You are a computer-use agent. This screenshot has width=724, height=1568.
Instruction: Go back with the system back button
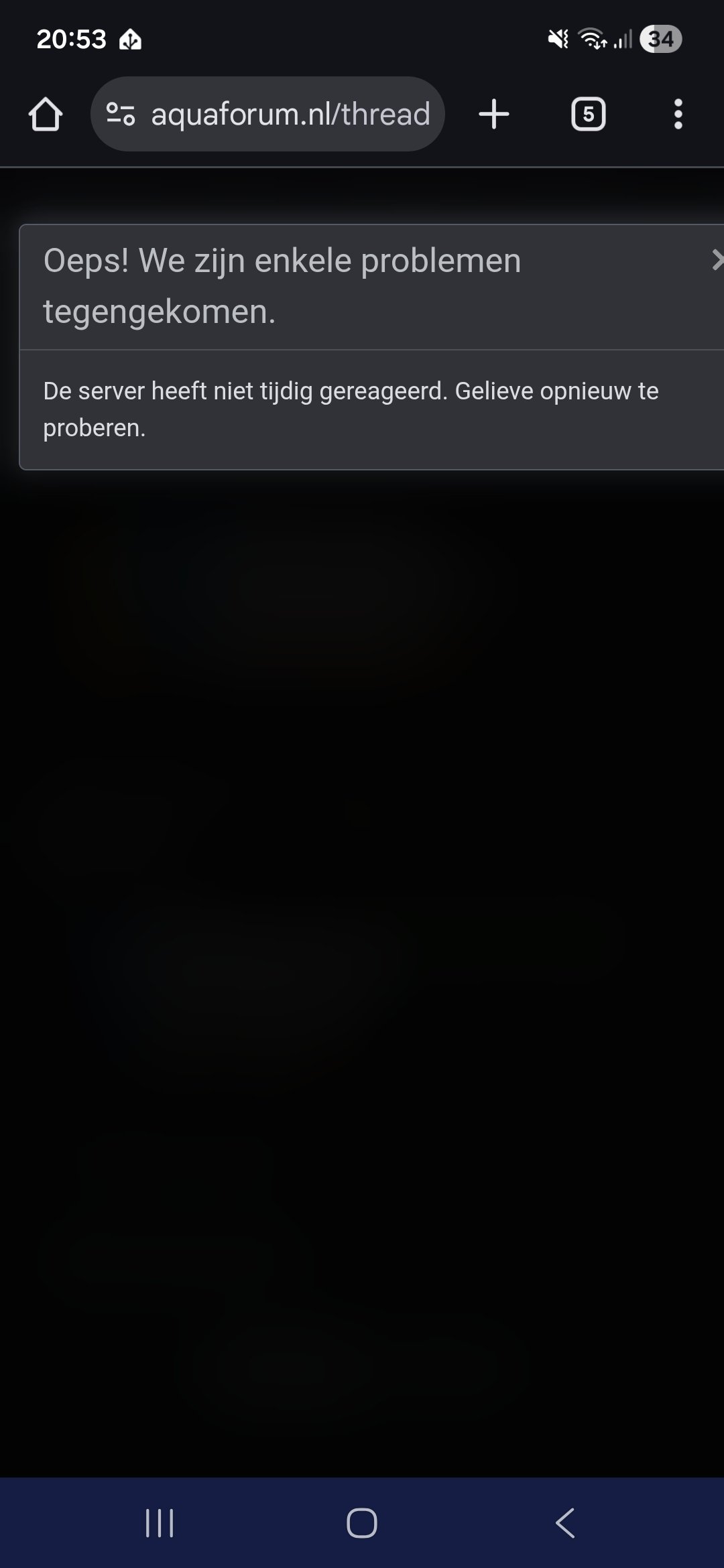click(565, 1522)
